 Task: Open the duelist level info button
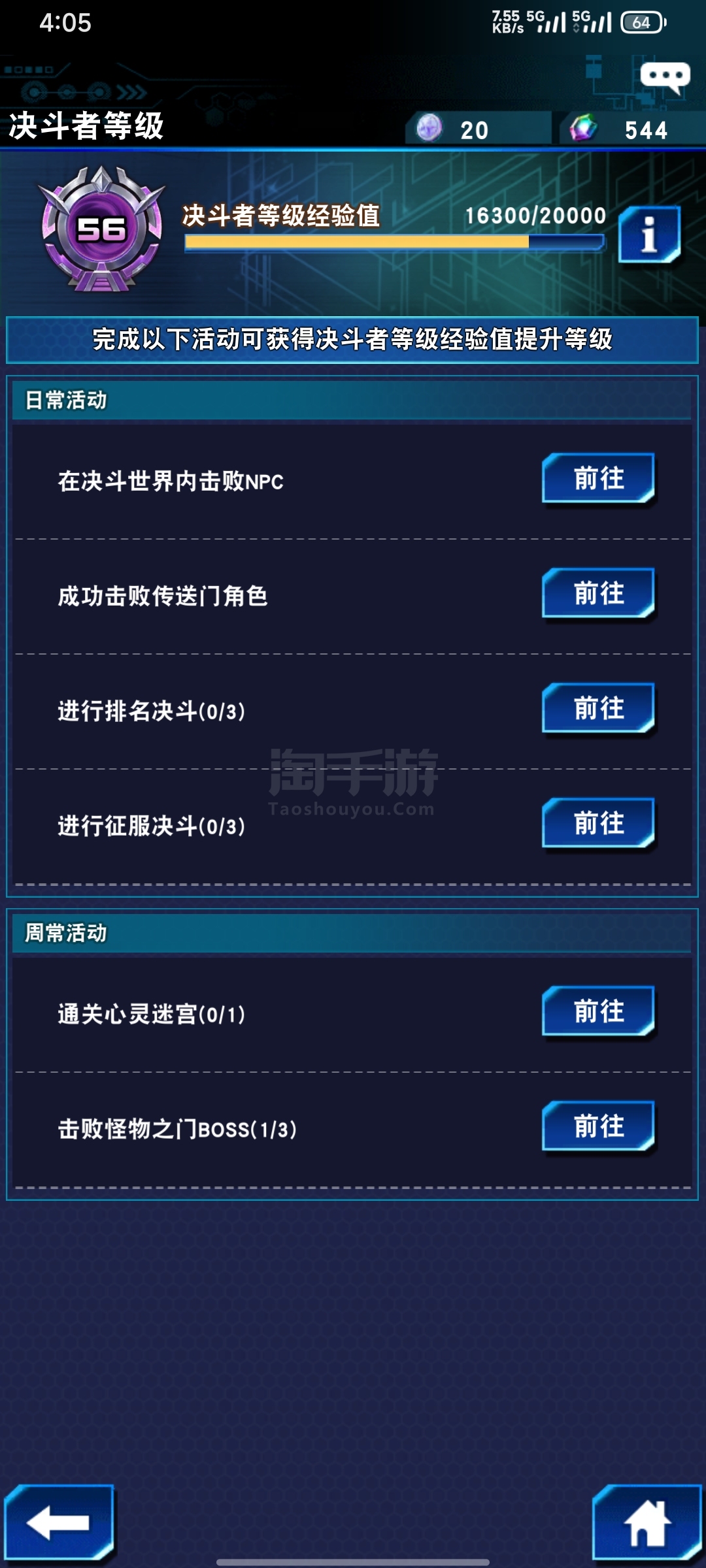click(x=649, y=234)
